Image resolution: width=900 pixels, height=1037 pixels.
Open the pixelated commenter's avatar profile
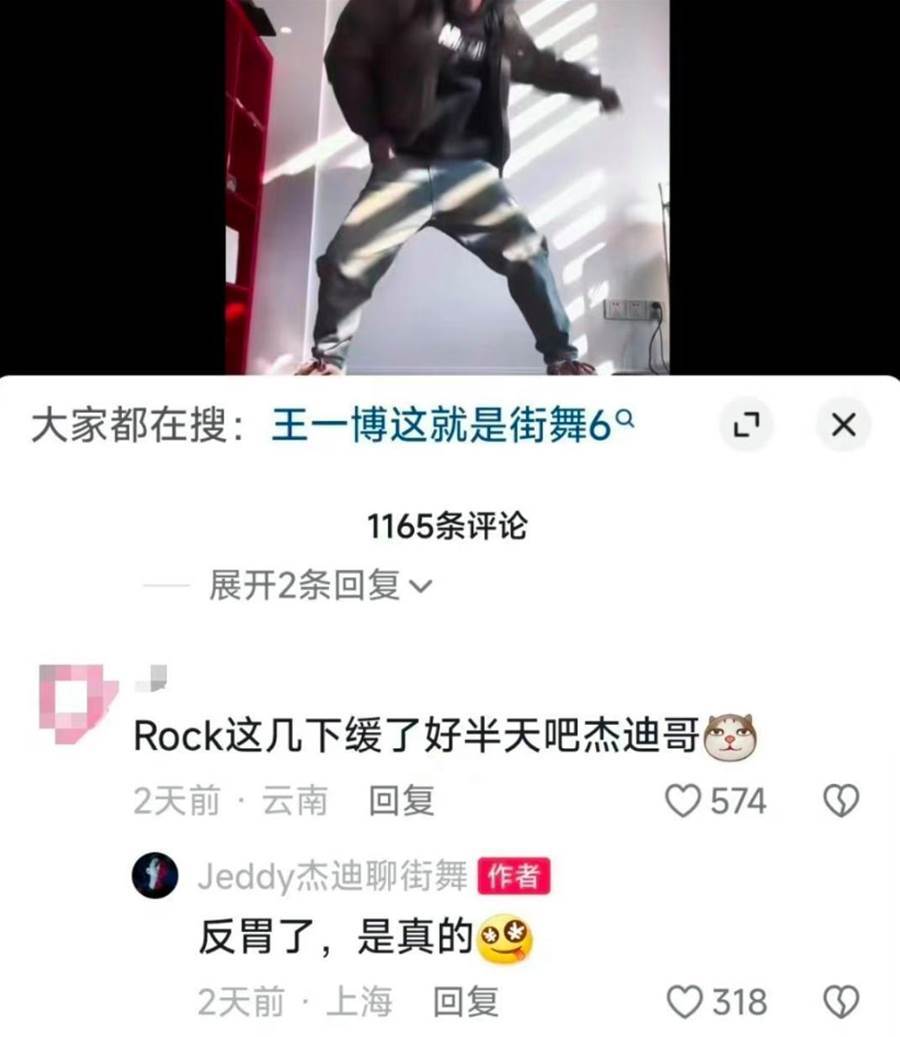[x=76, y=704]
